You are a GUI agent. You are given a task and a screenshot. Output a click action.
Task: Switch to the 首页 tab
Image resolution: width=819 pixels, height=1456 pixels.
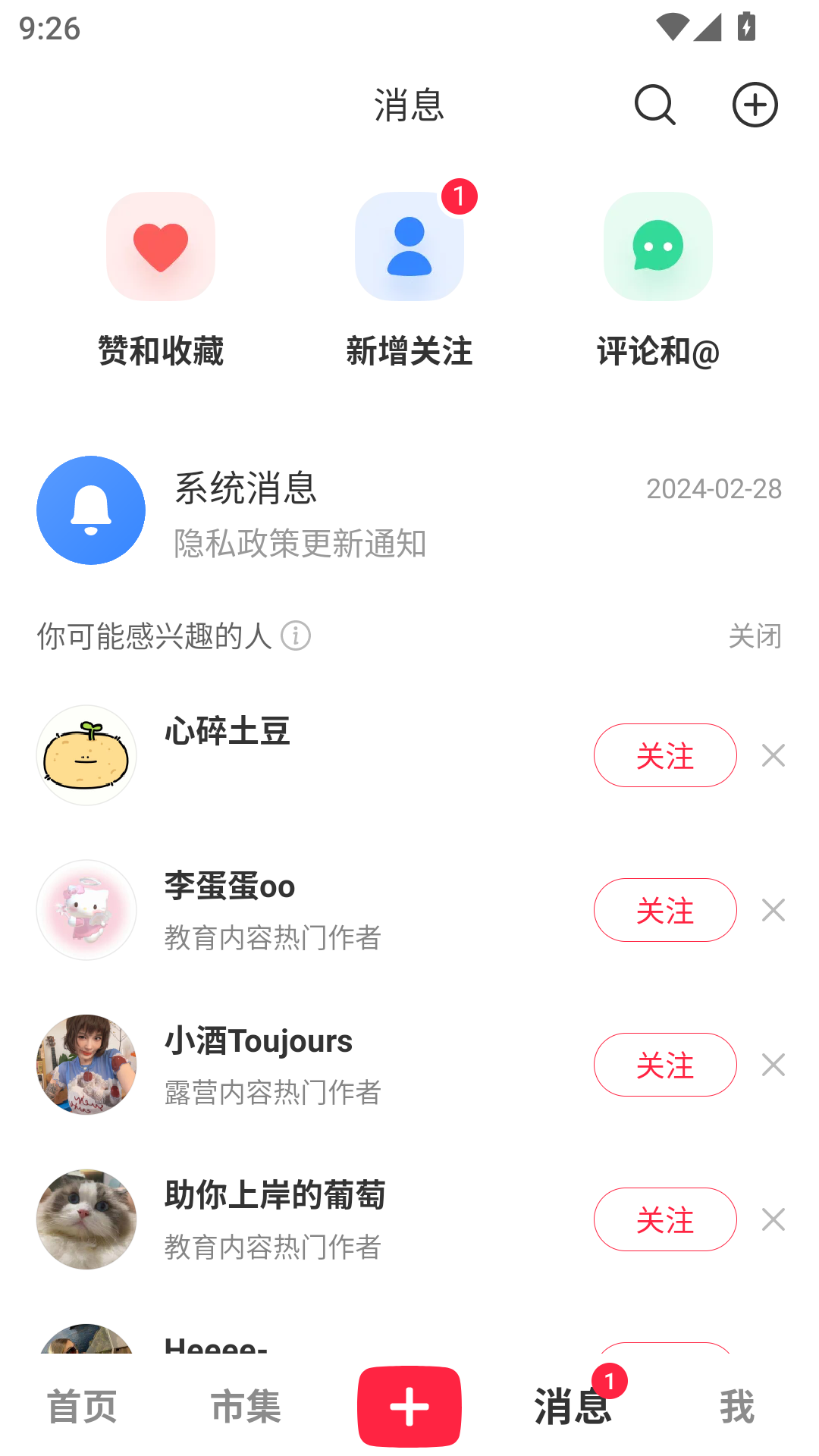point(82,1407)
